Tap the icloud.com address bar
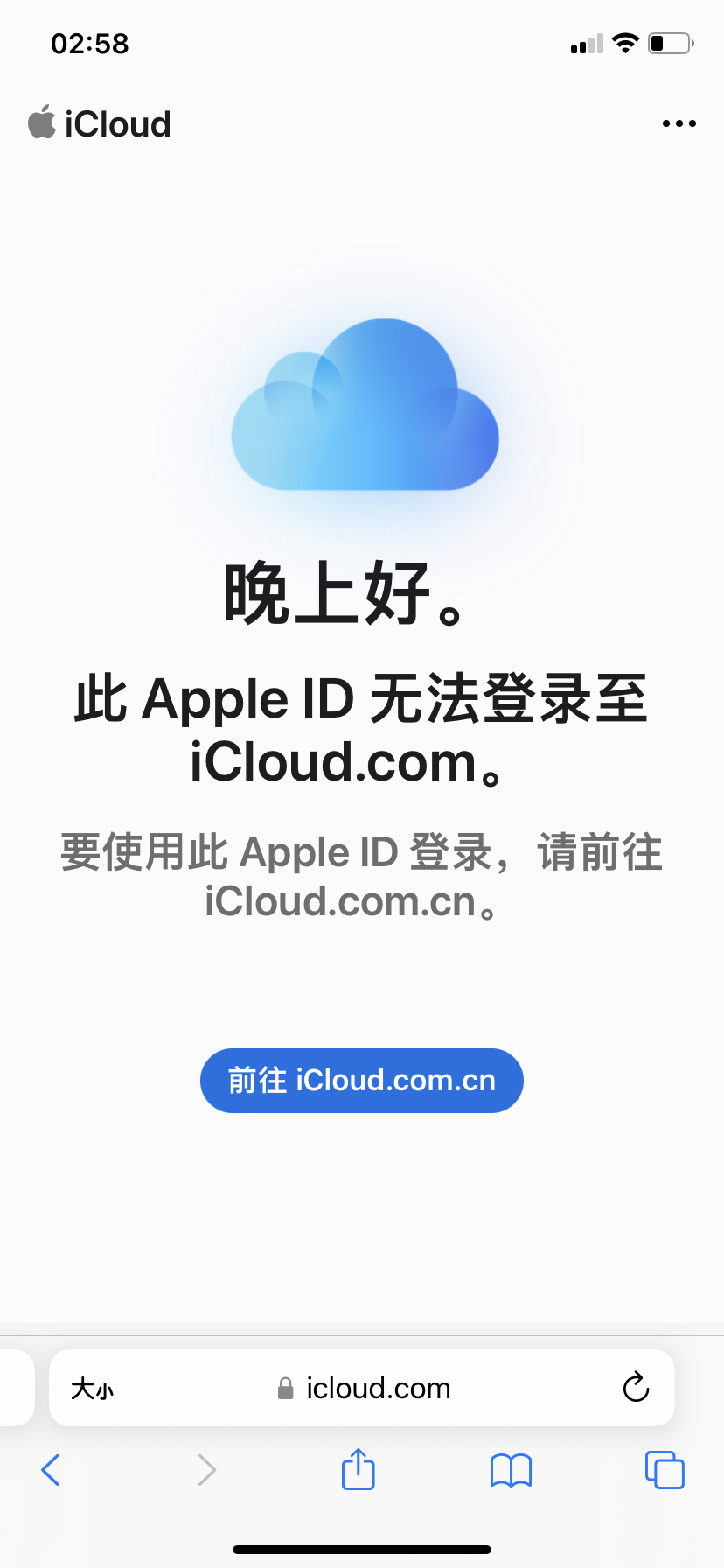Viewport: 724px width, 1568px height. coord(378,1388)
